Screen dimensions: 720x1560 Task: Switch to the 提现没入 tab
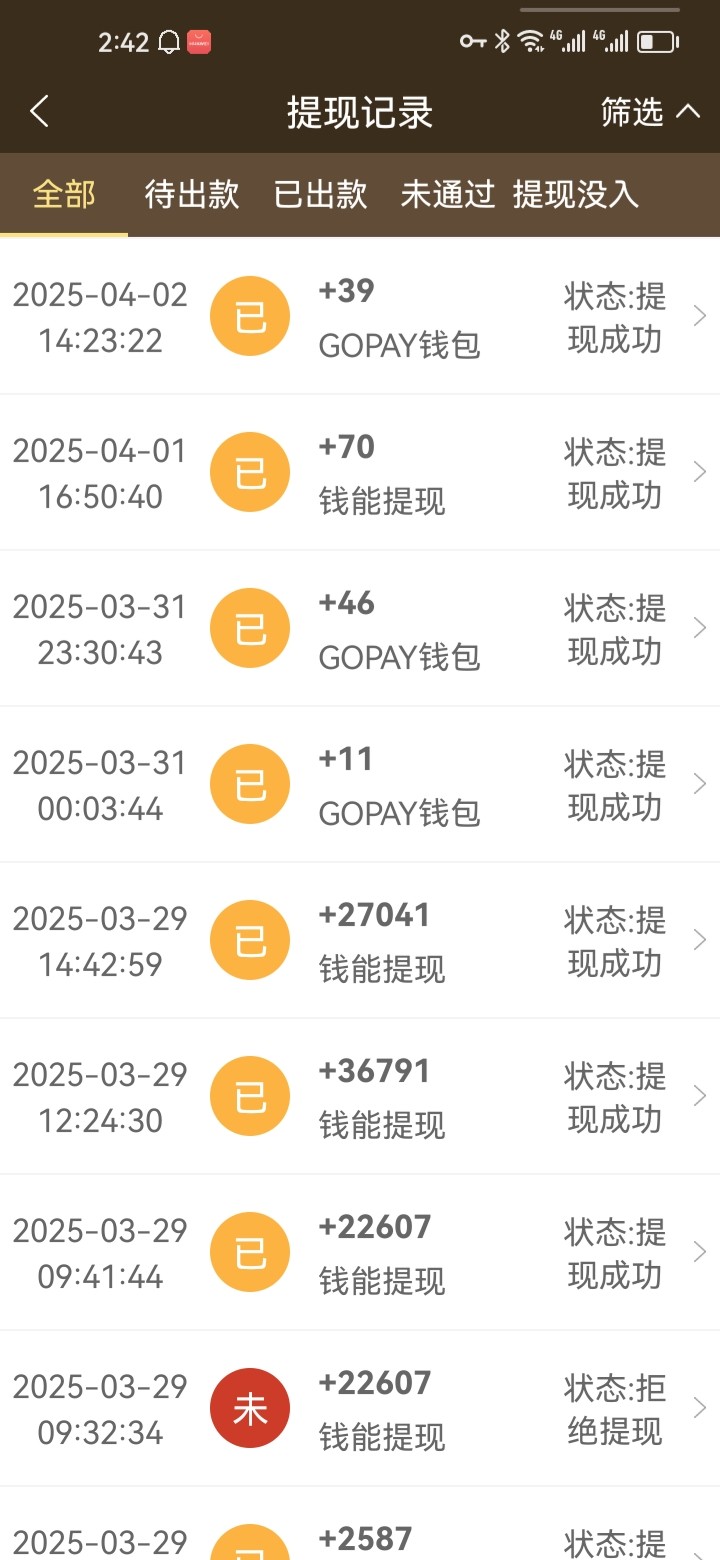[576, 194]
